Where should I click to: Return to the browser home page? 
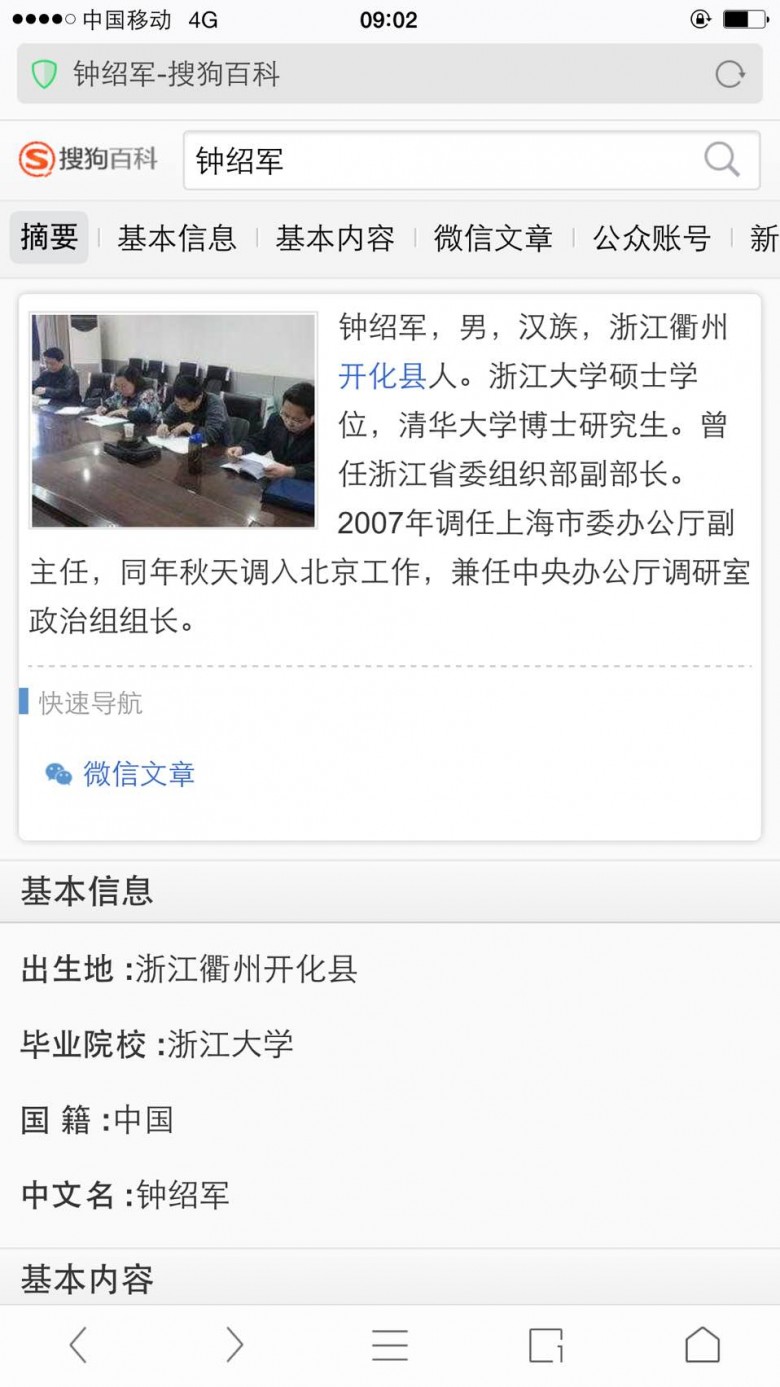[702, 1344]
